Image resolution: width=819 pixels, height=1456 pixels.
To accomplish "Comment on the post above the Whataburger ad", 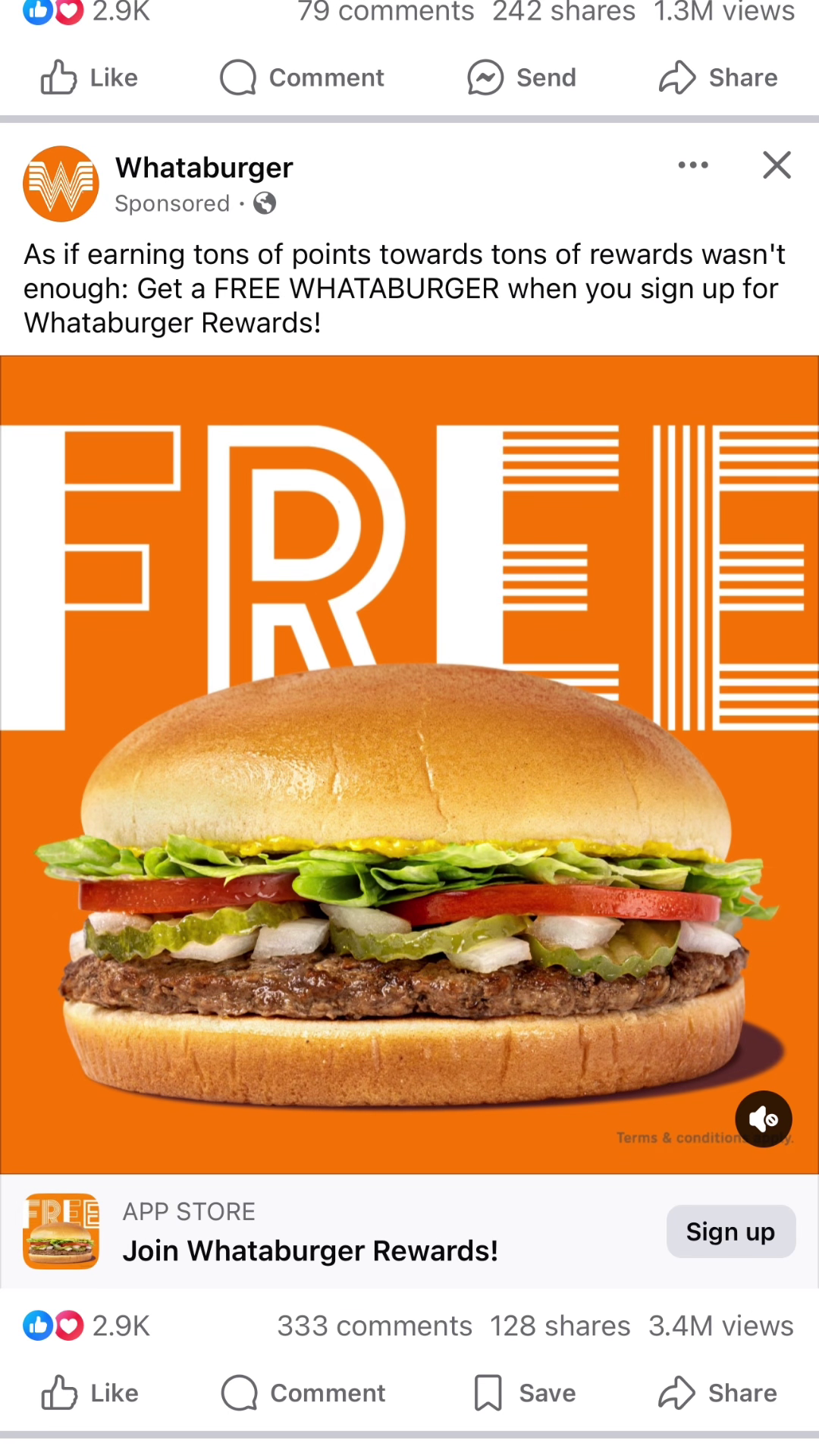I will tap(302, 78).
